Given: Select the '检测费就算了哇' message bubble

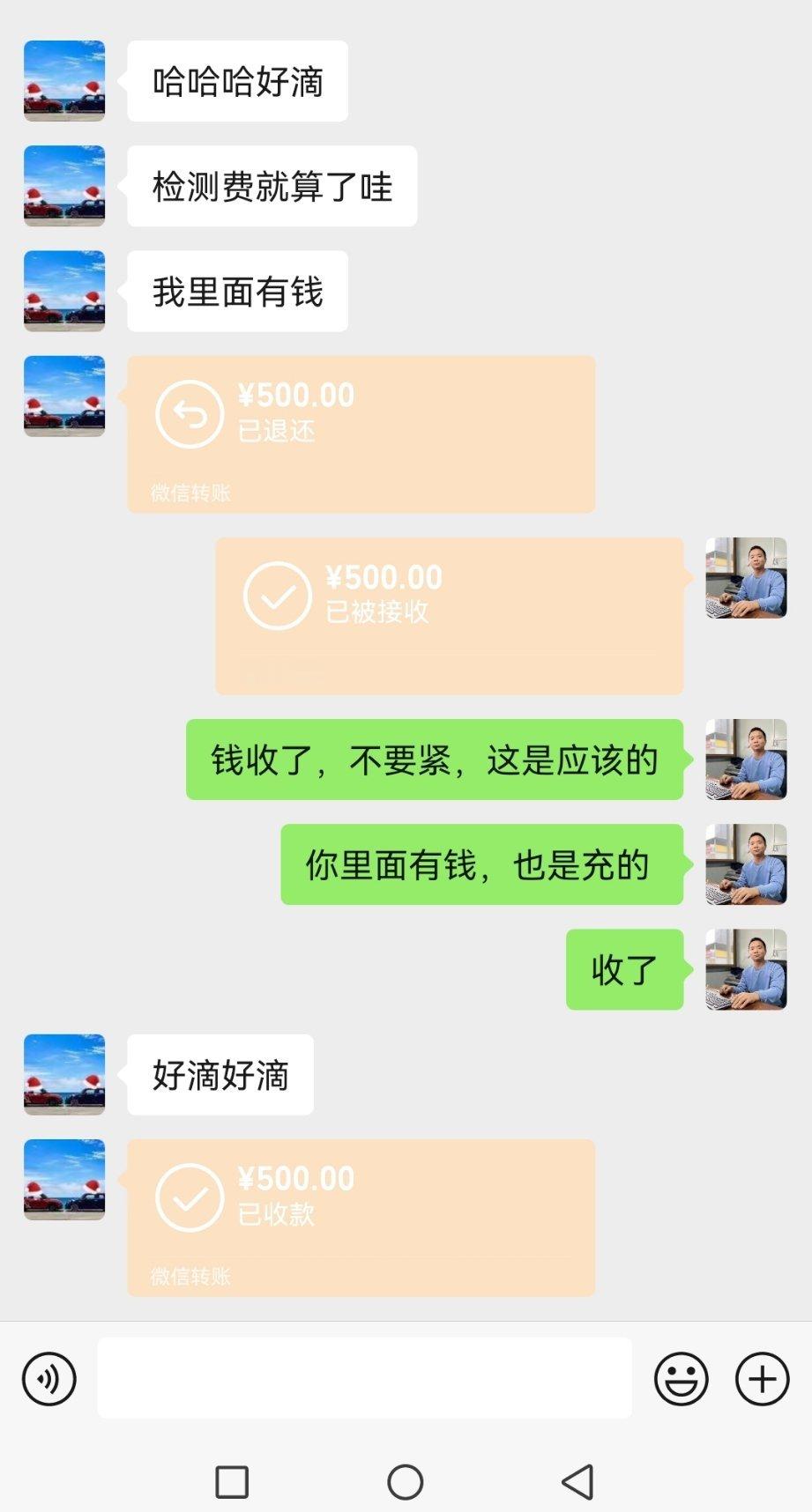Looking at the screenshot, I should coord(271,186).
